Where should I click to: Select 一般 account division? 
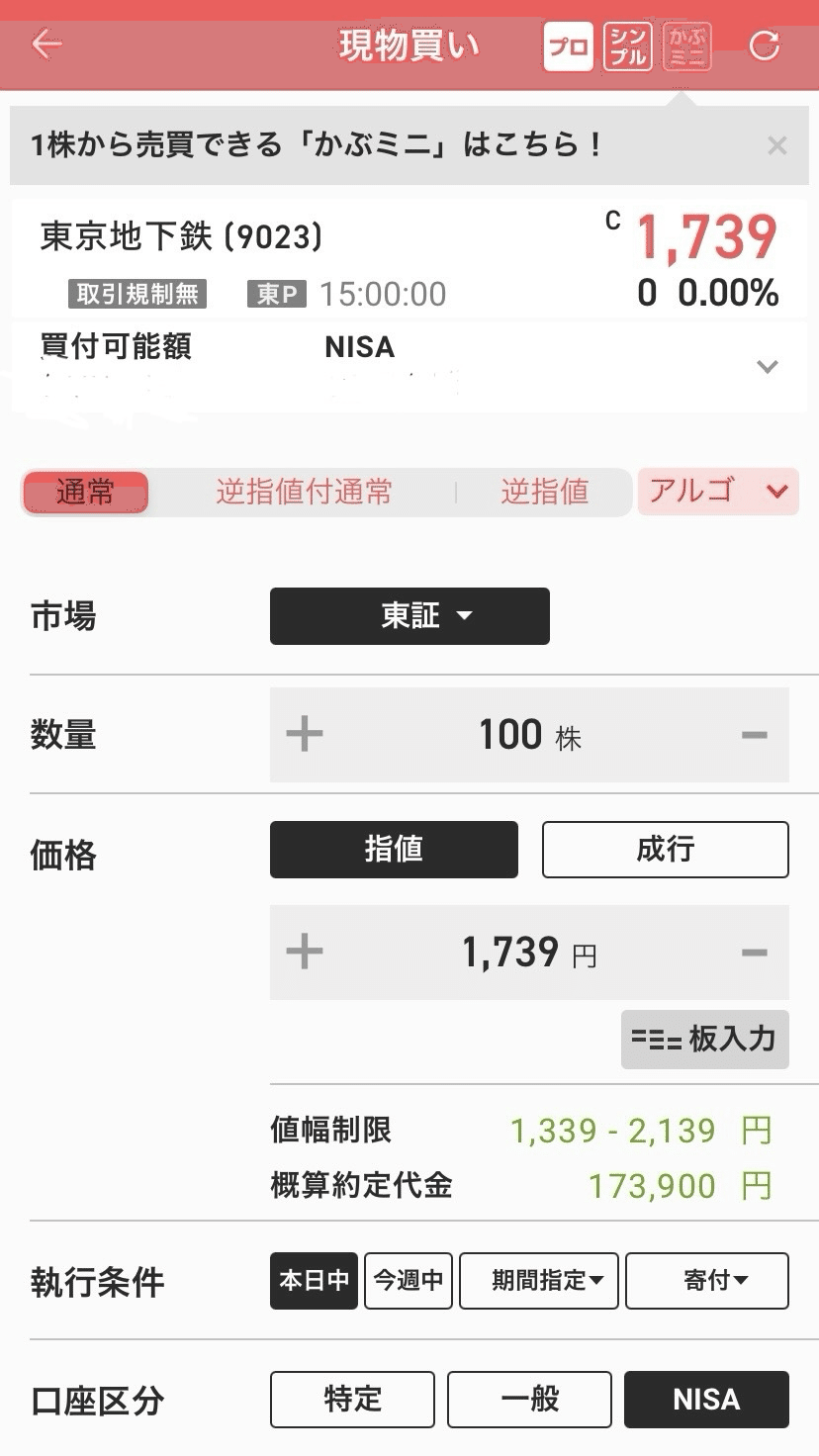529,1399
